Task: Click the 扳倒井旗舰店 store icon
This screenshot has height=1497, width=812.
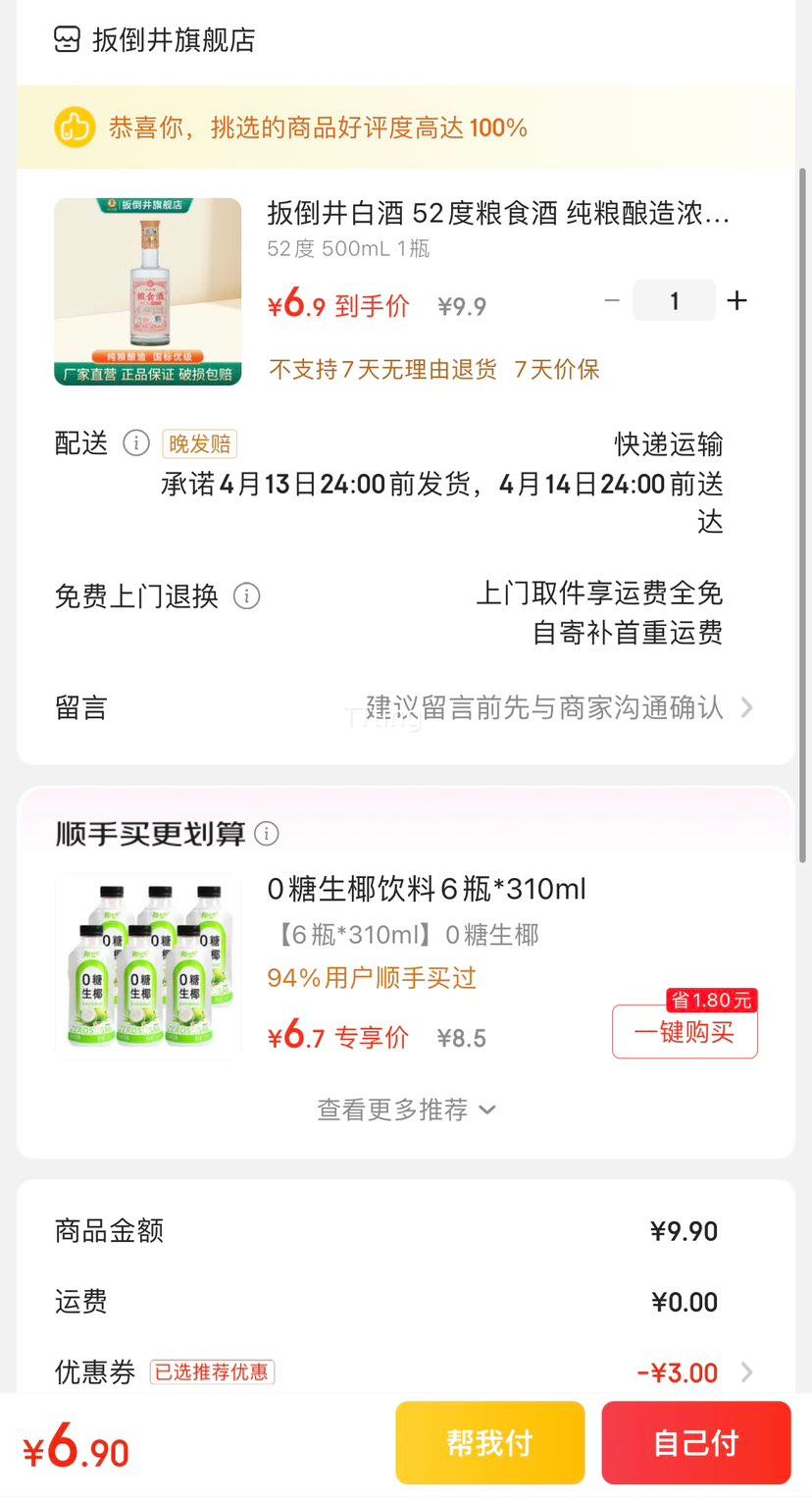Action: (65, 40)
